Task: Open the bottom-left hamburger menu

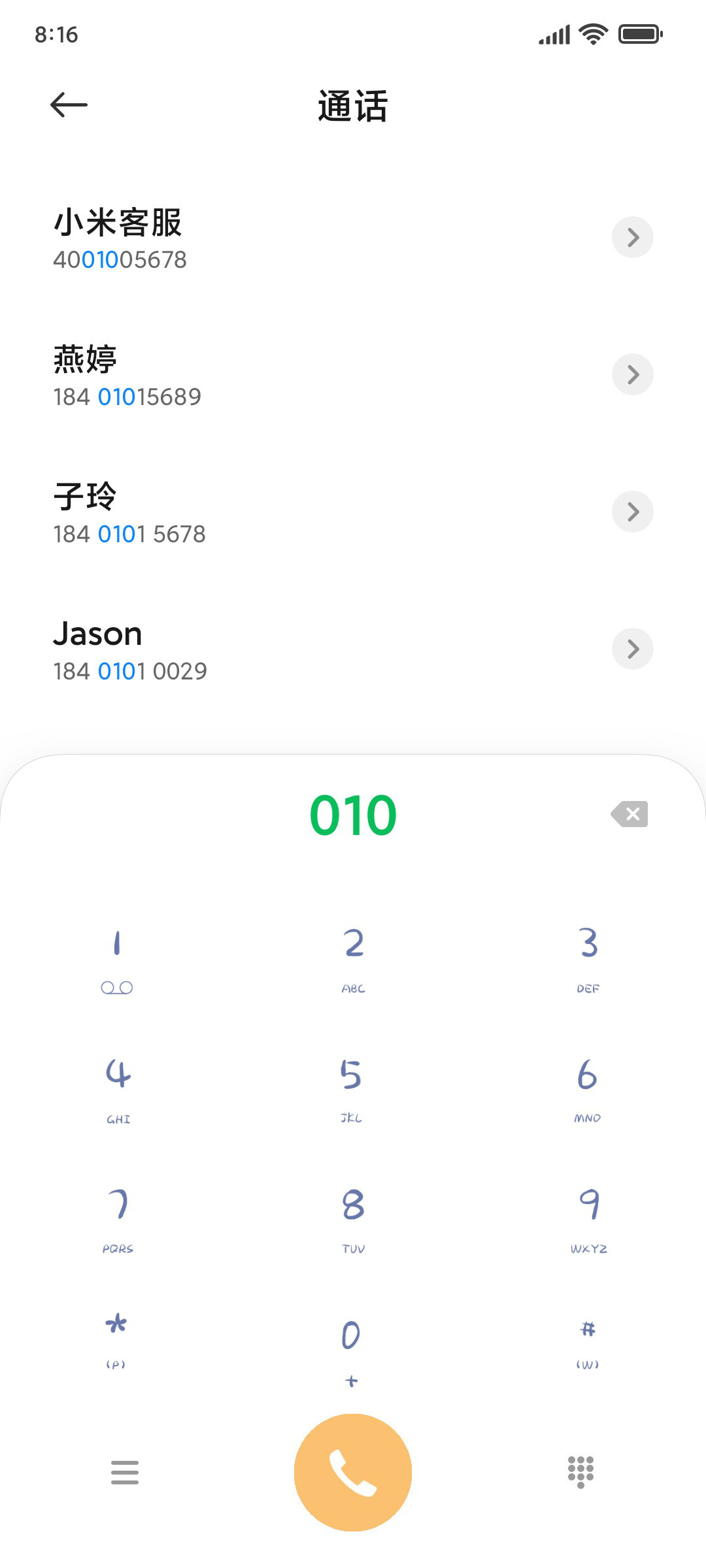Action: [124, 1472]
